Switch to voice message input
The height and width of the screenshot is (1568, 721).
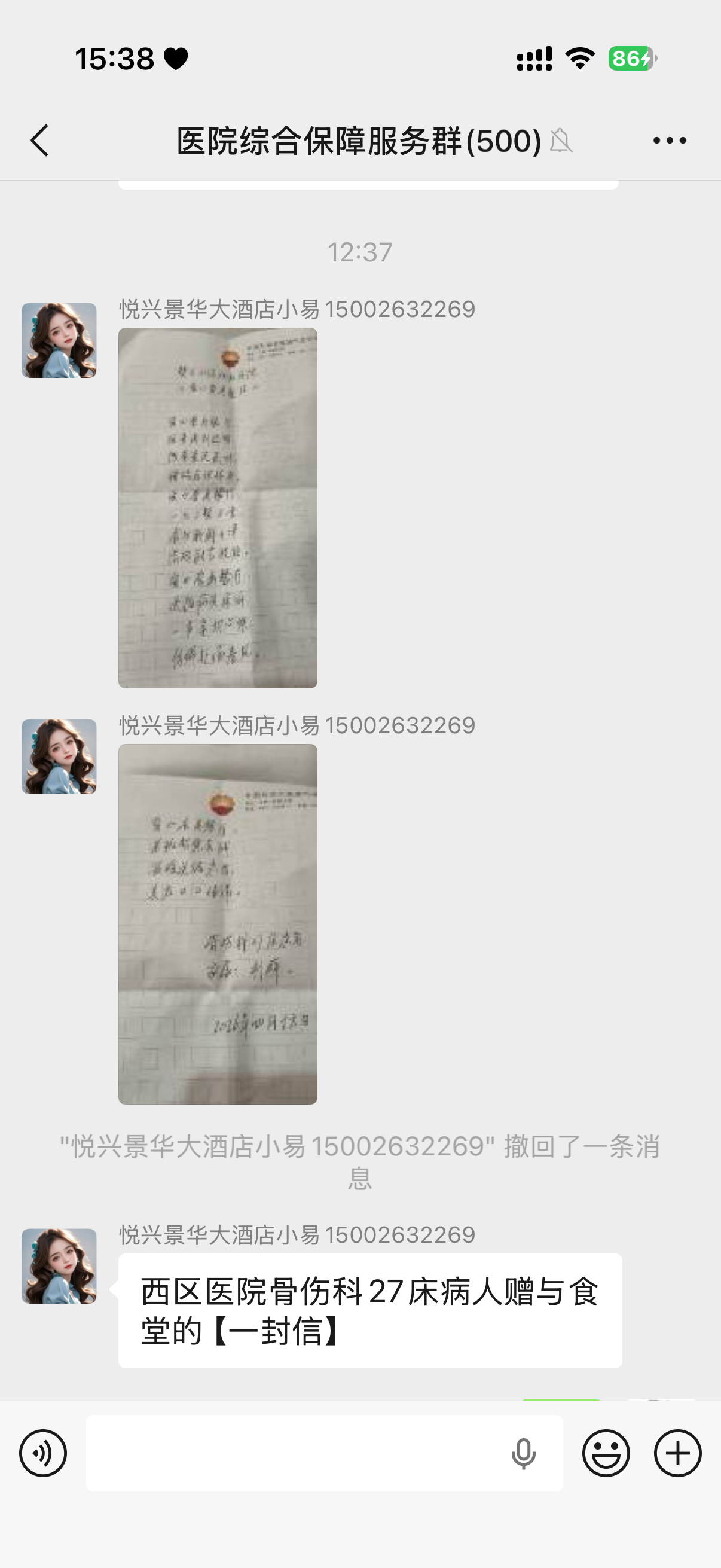pos(42,1453)
